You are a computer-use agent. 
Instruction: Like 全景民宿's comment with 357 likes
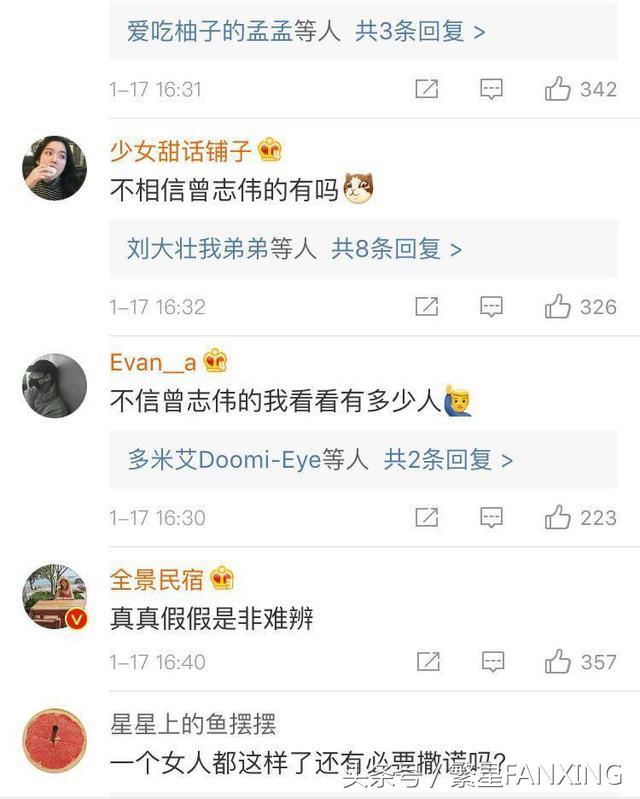558,662
